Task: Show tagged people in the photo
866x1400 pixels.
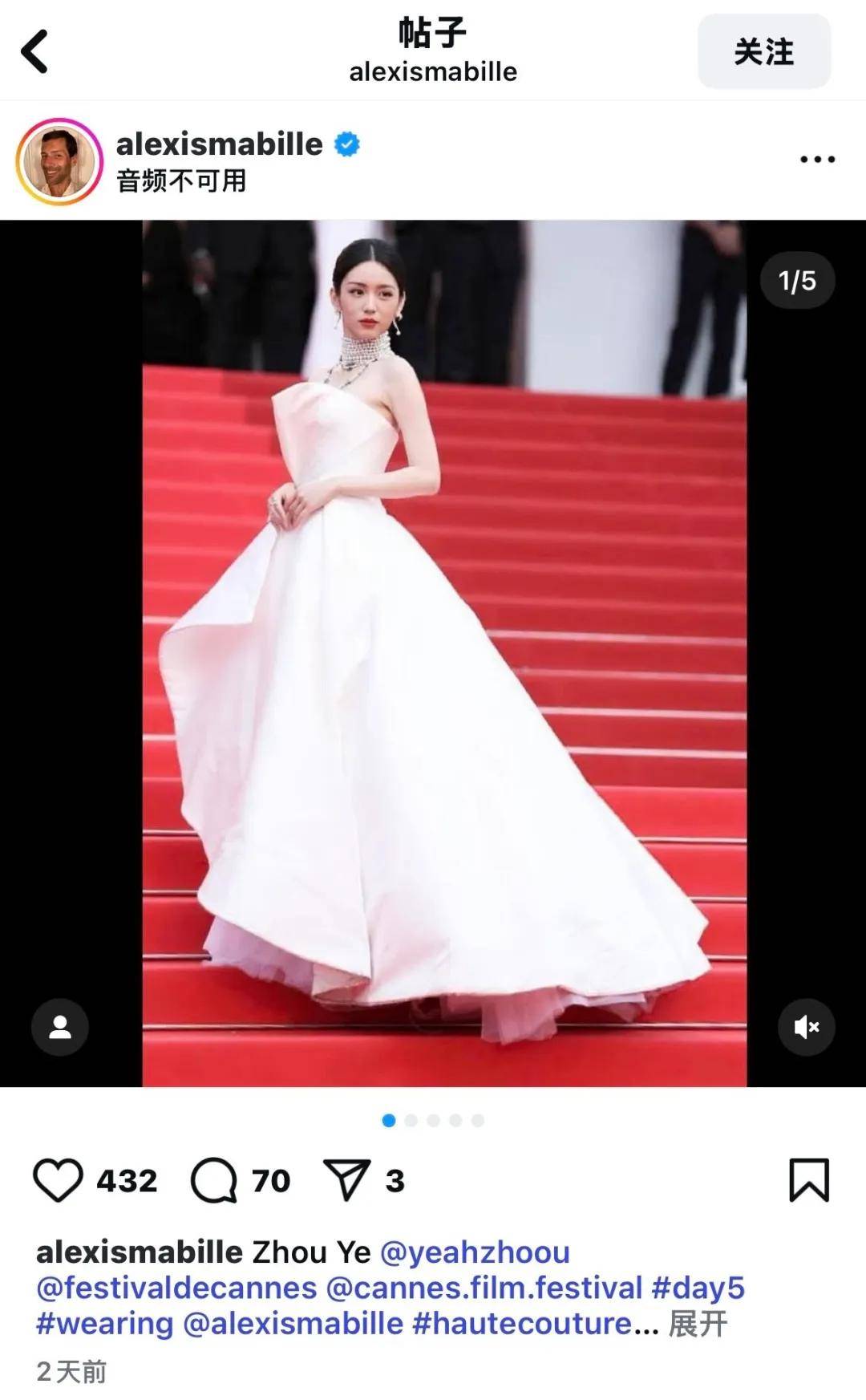Action: point(60,1027)
